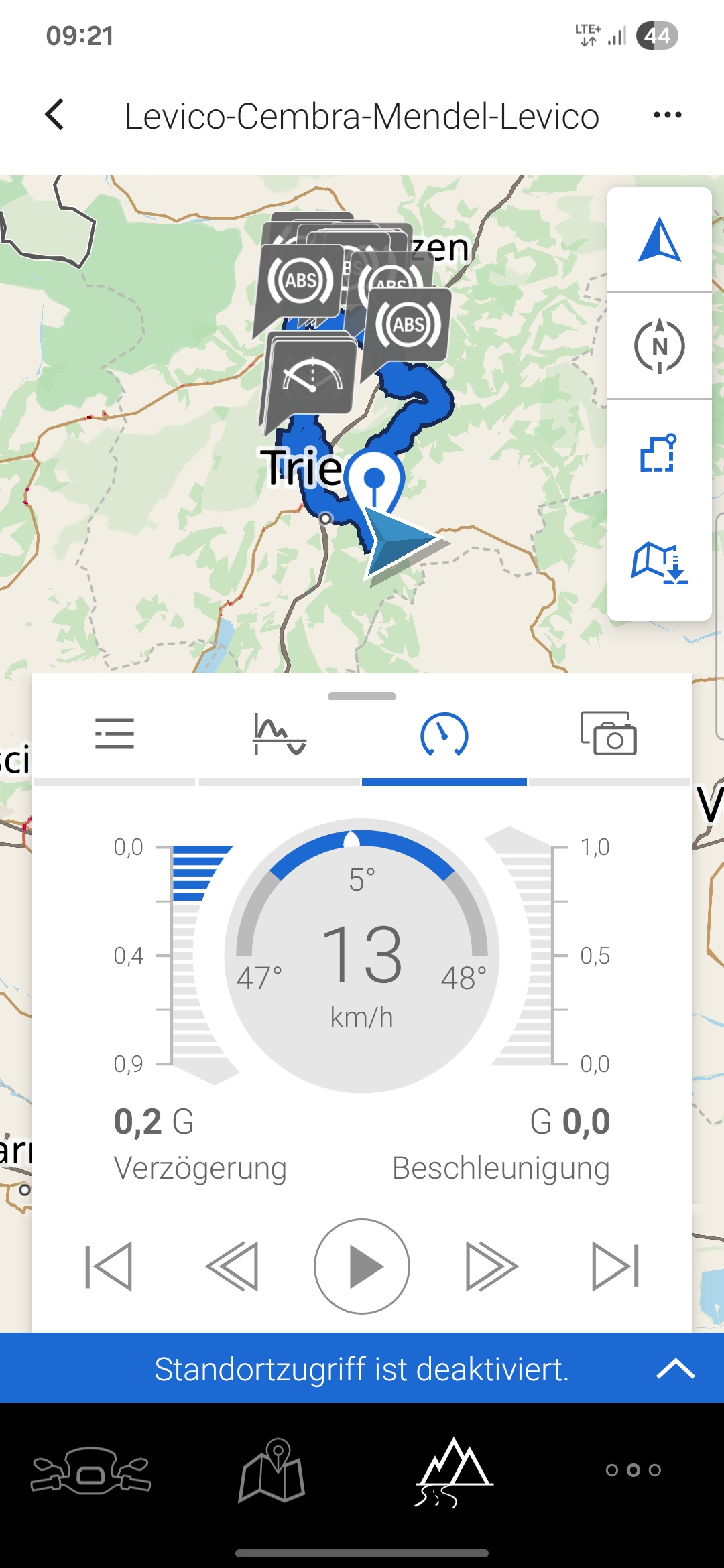Open the three-dot overflow menu
The height and width of the screenshot is (1568, 724).
tap(667, 115)
